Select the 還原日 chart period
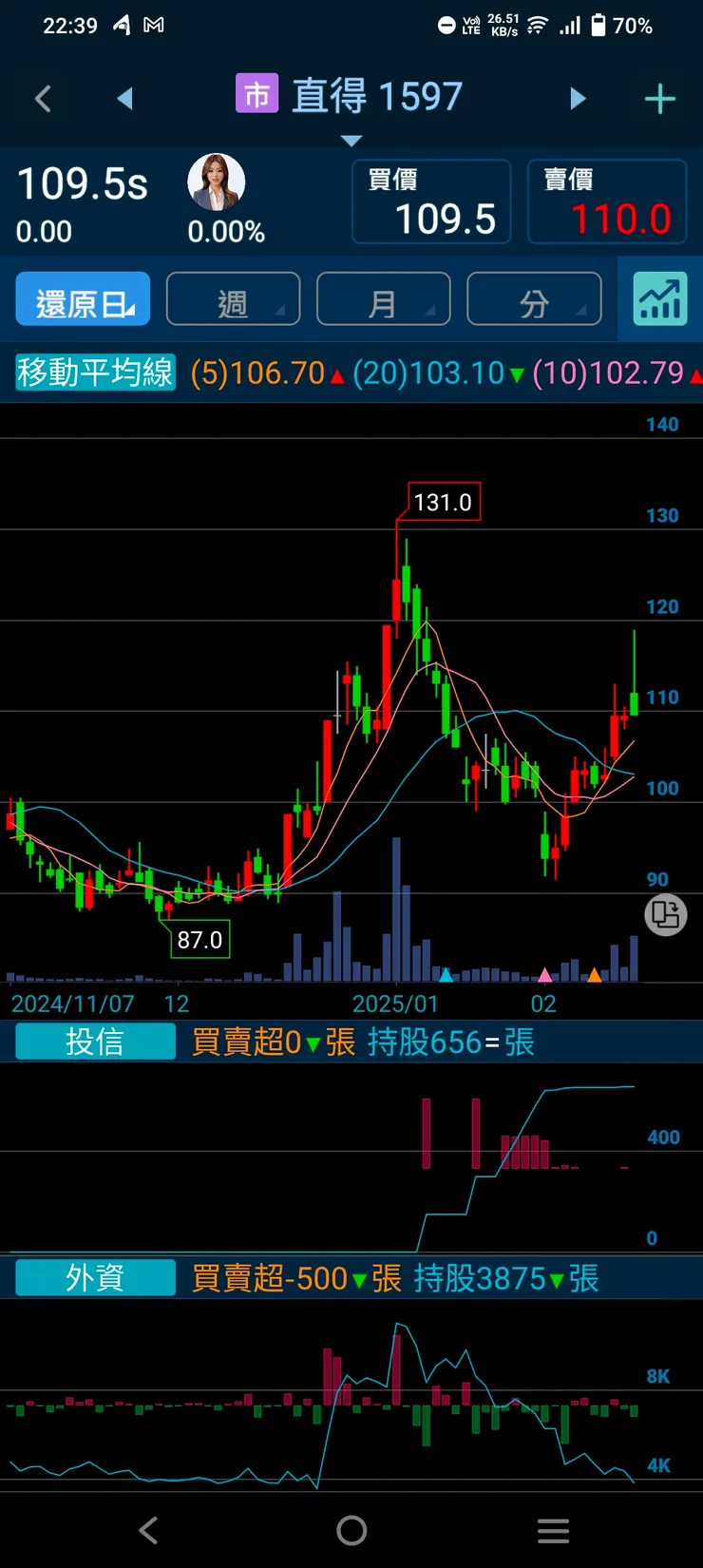The image size is (703, 1568). coord(84,299)
